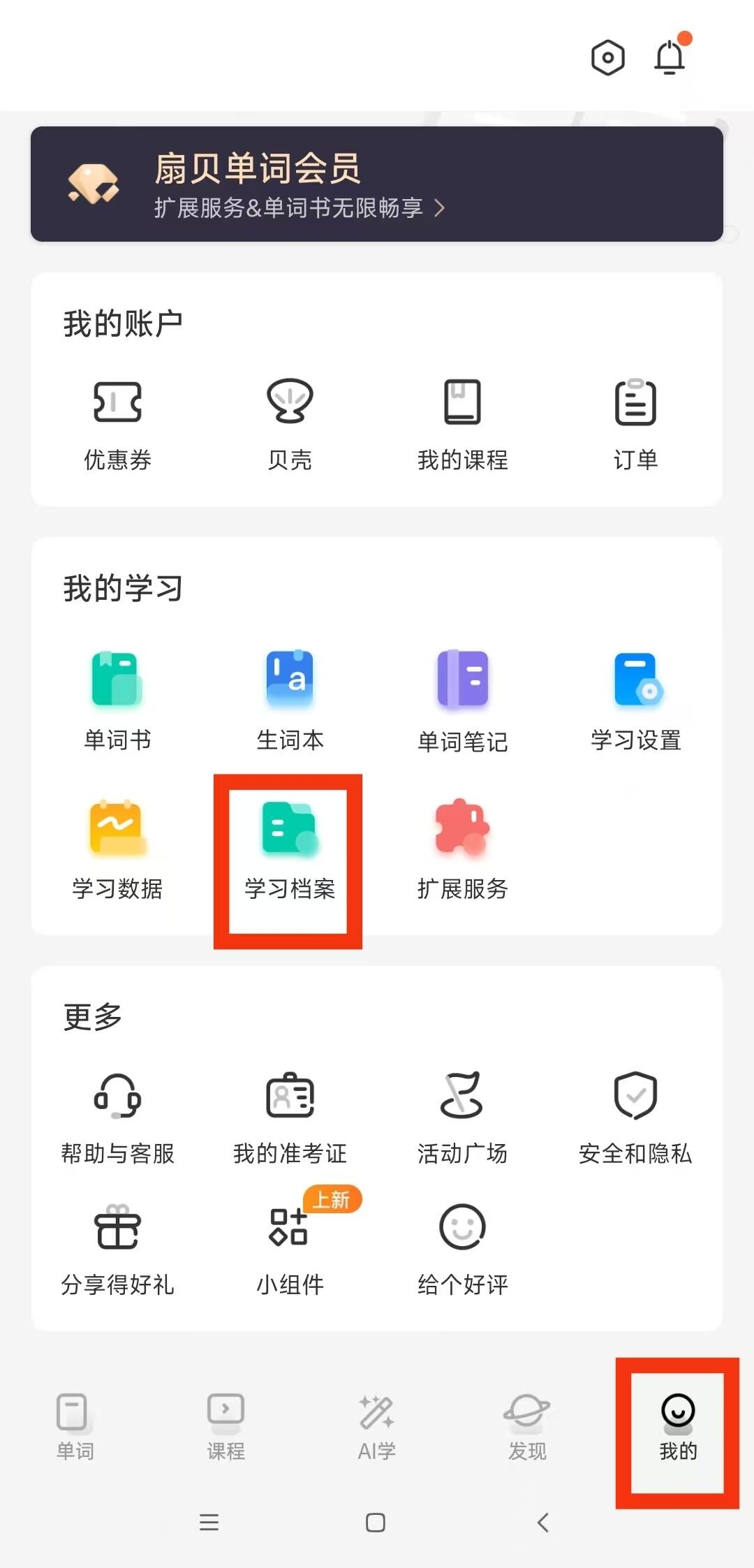The image size is (754, 1568).
Task: Open the 优惠券 coupons icon
Action: point(117,419)
